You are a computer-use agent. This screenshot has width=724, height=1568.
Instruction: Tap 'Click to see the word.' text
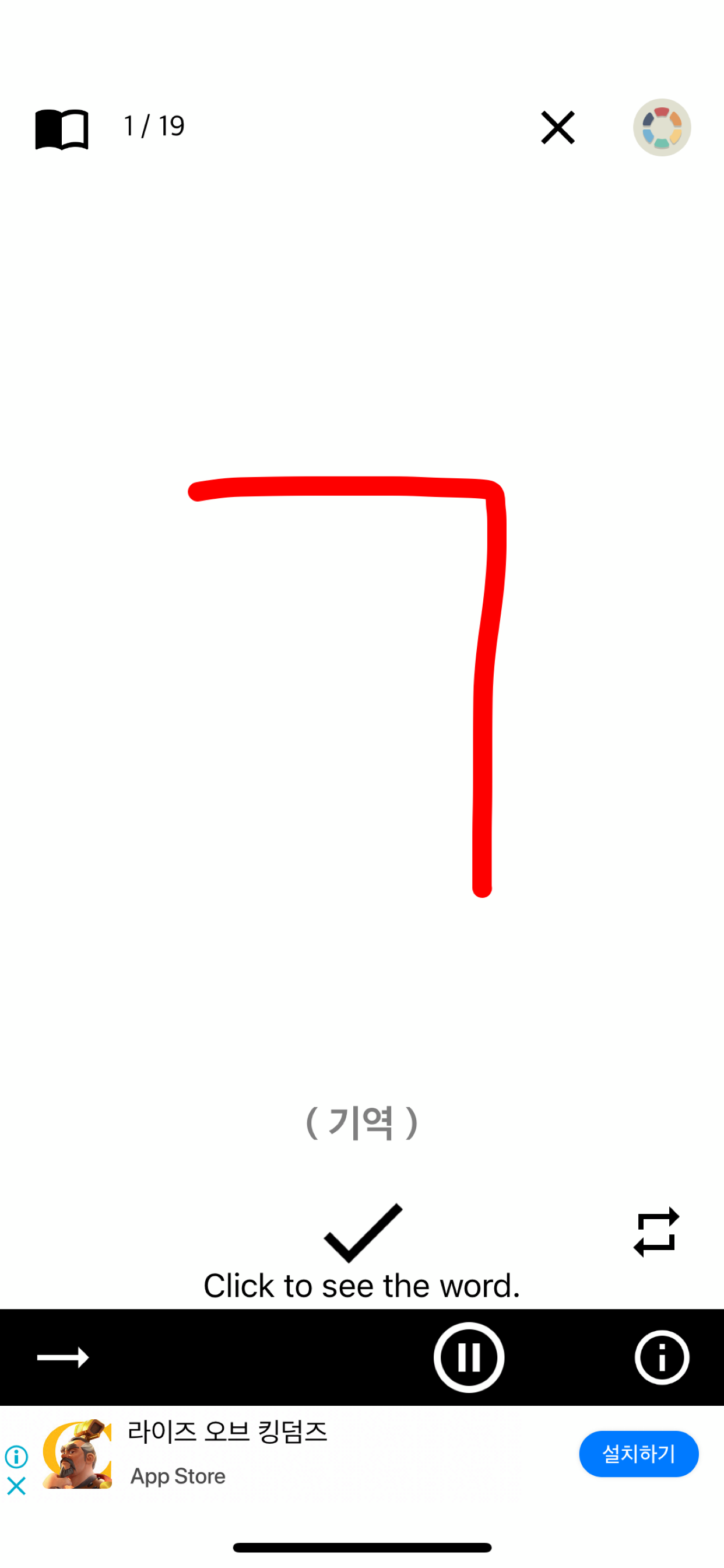tap(361, 1285)
